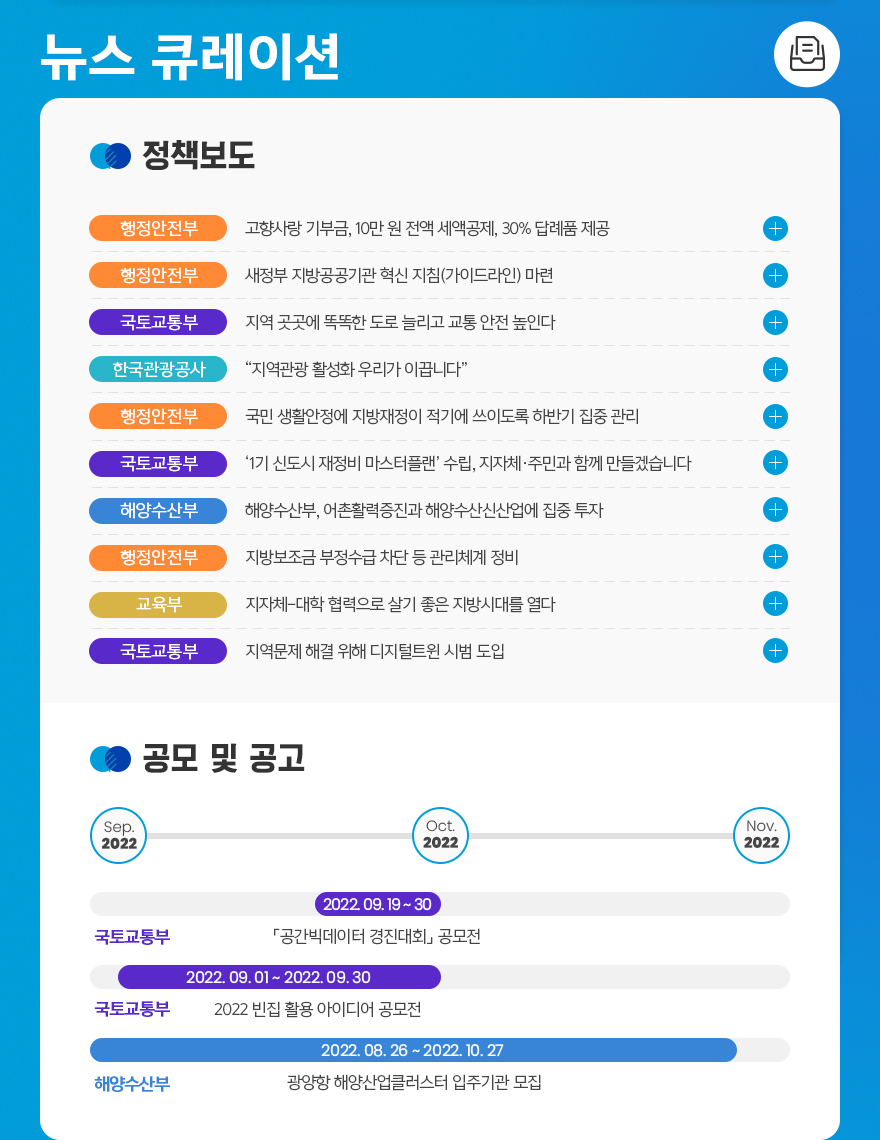View the 지역관광 활성화 한국관광공사 article
Screen dimensions: 880x1140
coord(775,369)
